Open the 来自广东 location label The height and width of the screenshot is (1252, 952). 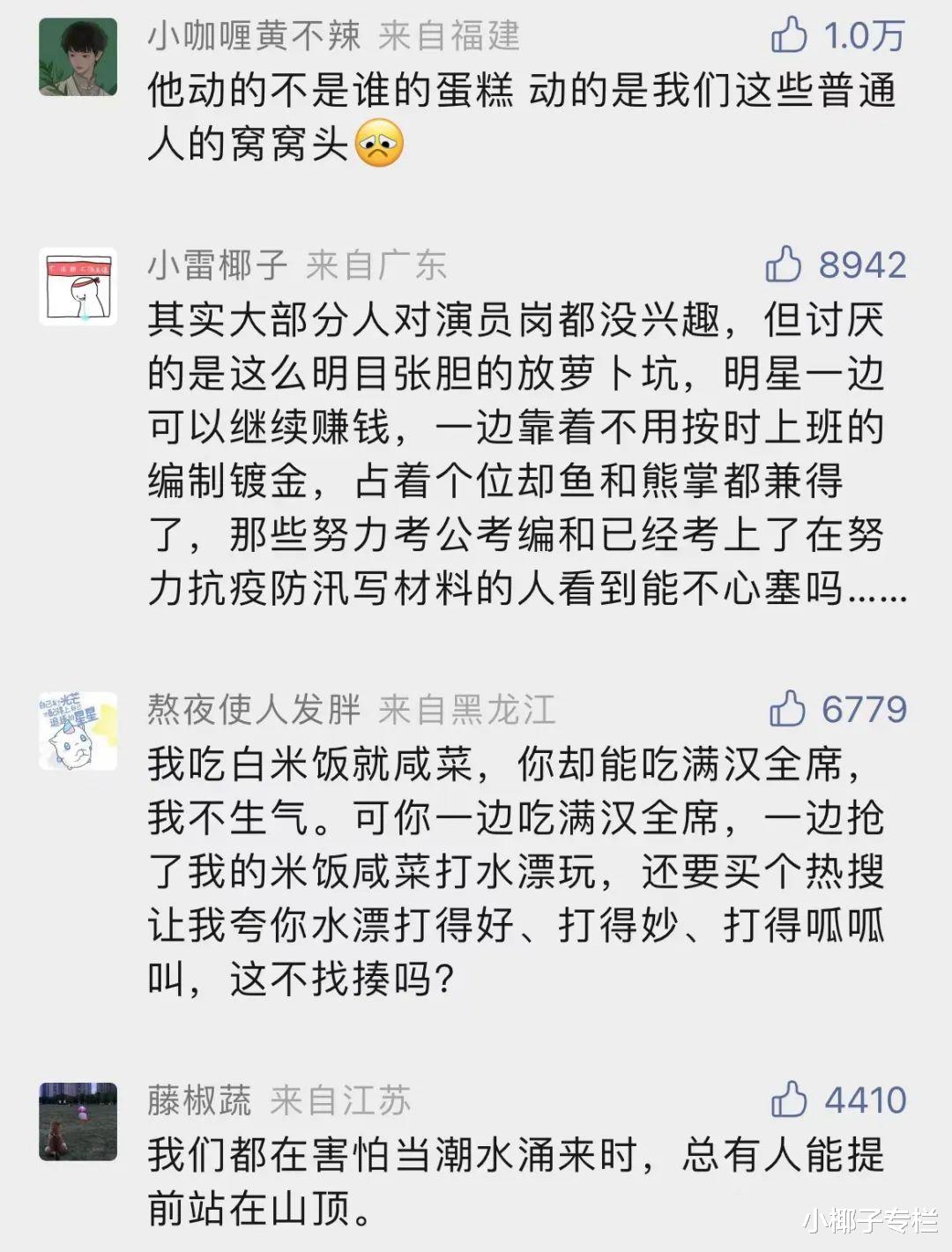(377, 265)
